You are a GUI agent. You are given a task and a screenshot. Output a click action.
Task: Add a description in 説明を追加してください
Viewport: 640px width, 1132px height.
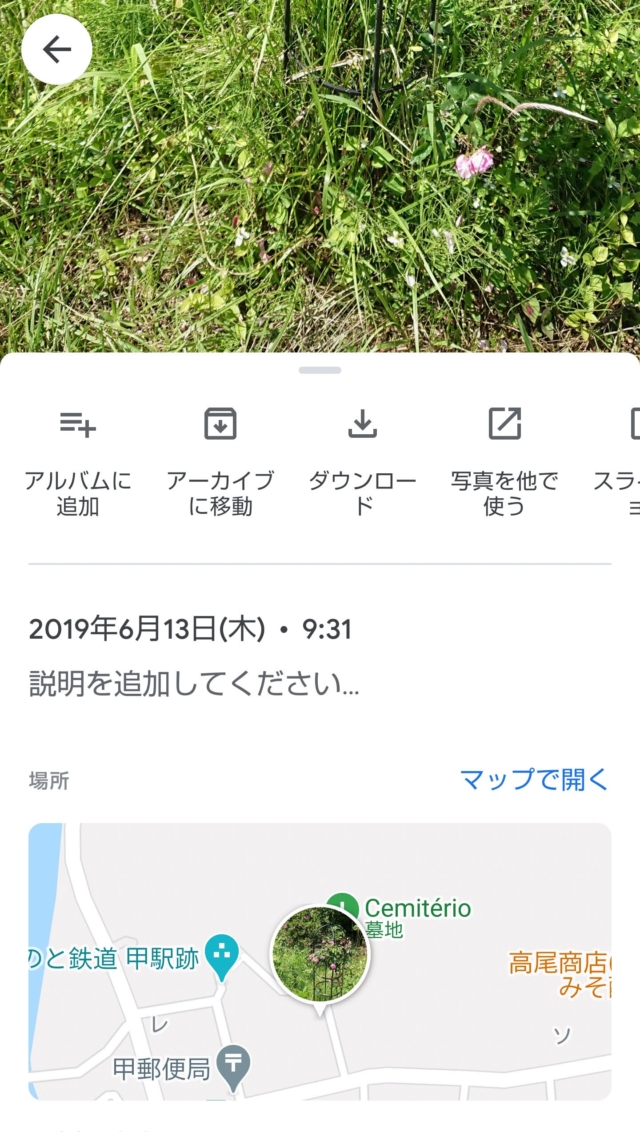(x=194, y=685)
